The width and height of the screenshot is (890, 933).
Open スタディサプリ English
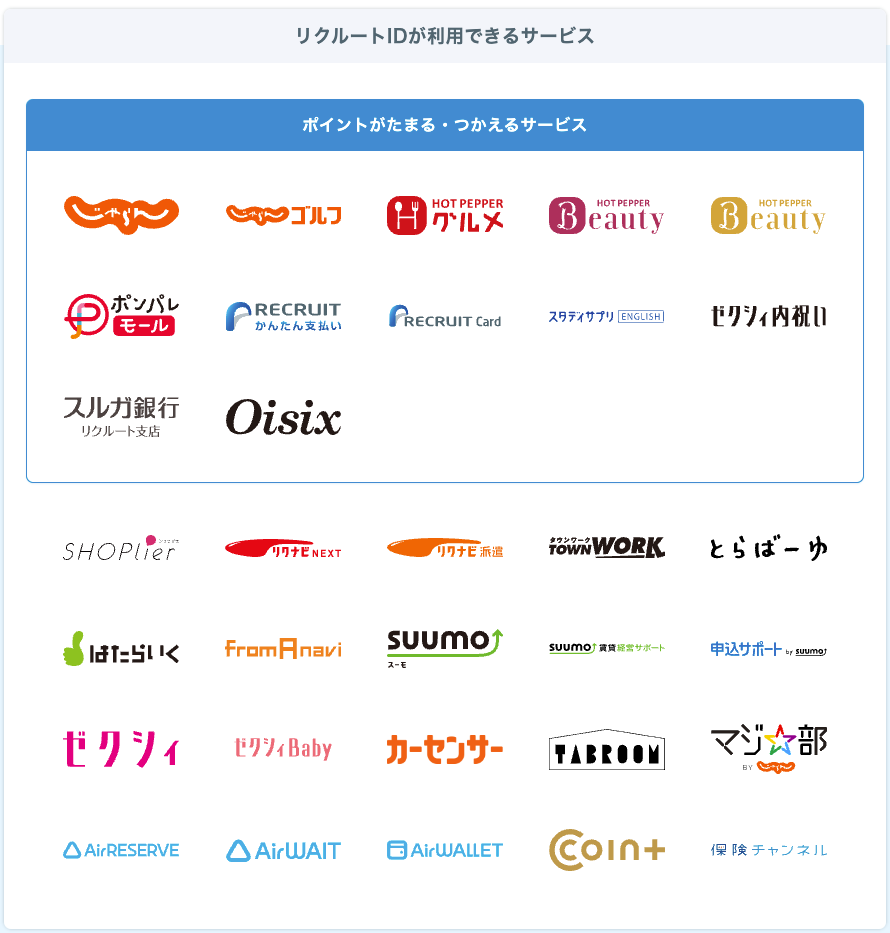[607, 316]
